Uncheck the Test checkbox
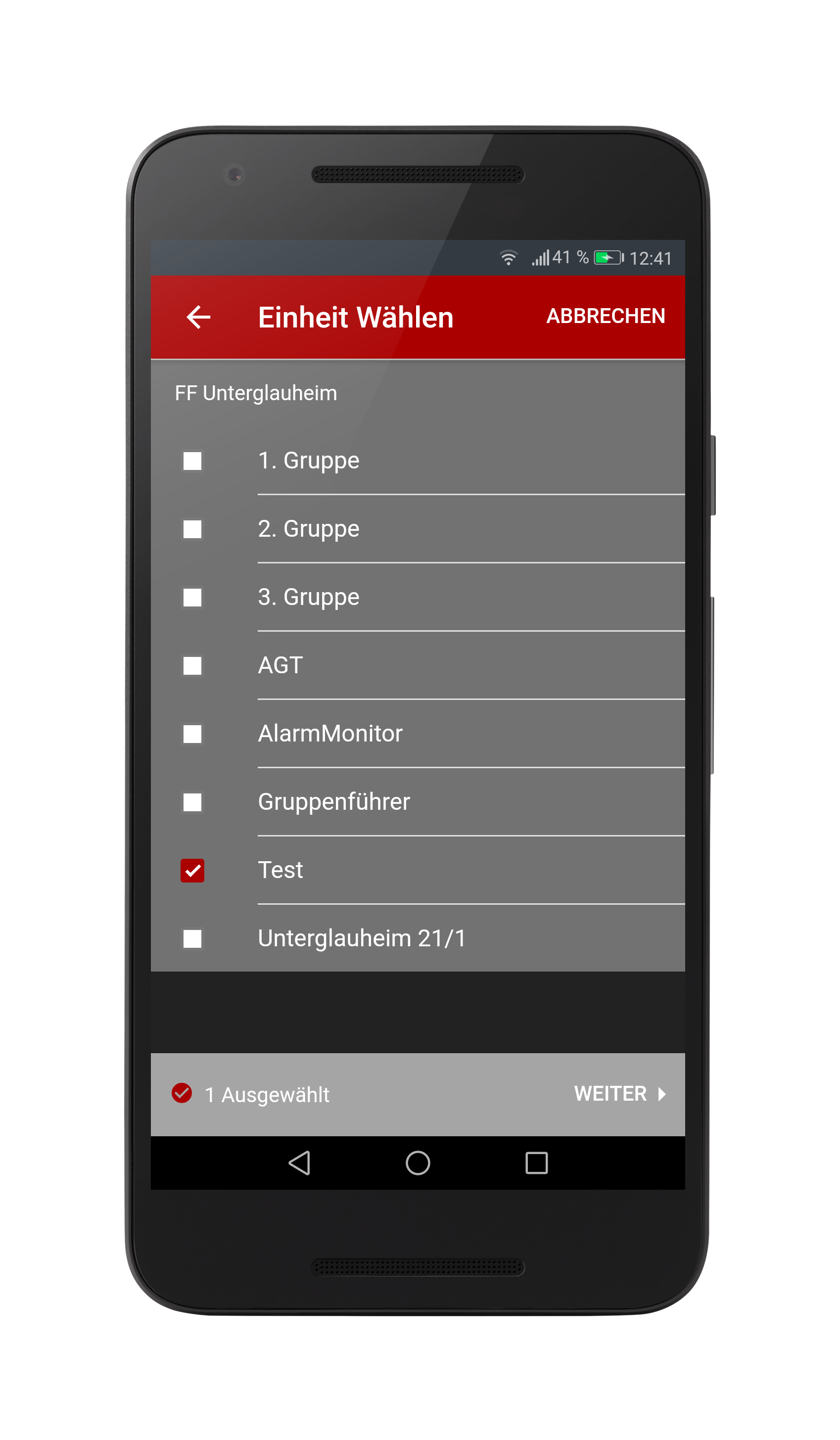Image resolution: width=840 pixels, height=1440 pixels. tap(192, 871)
